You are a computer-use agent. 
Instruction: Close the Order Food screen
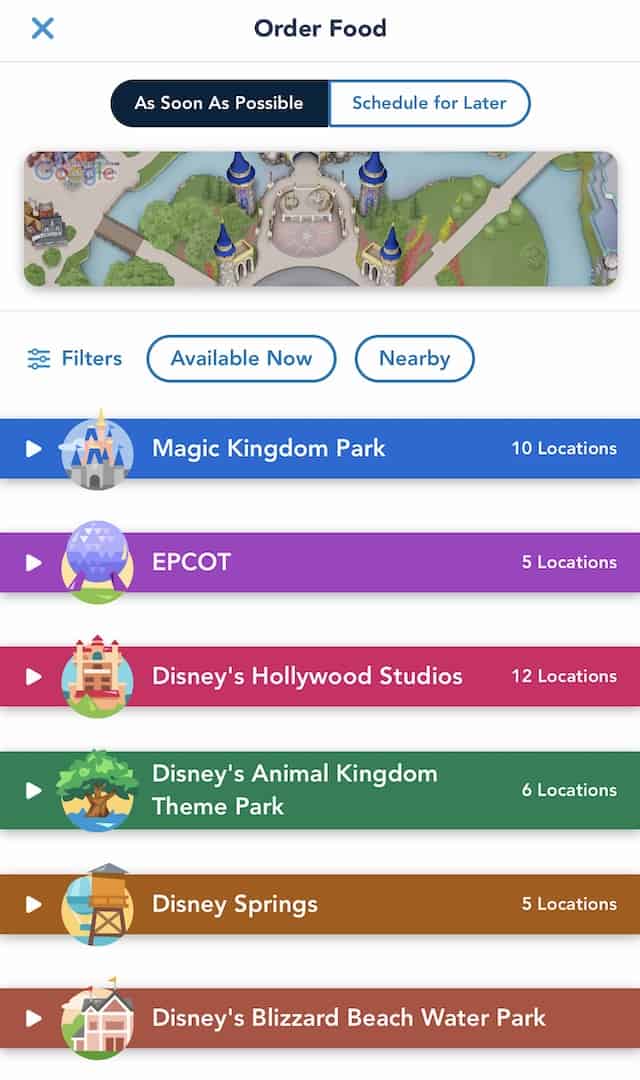(42, 28)
